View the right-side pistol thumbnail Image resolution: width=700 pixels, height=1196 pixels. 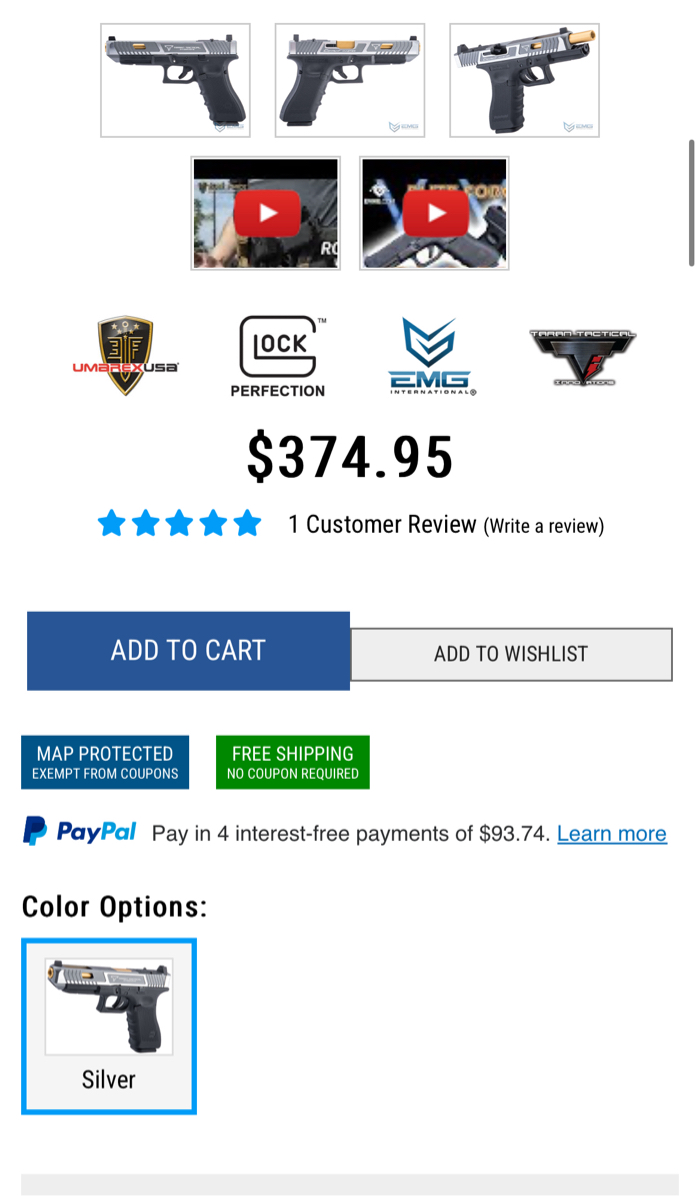tap(350, 80)
